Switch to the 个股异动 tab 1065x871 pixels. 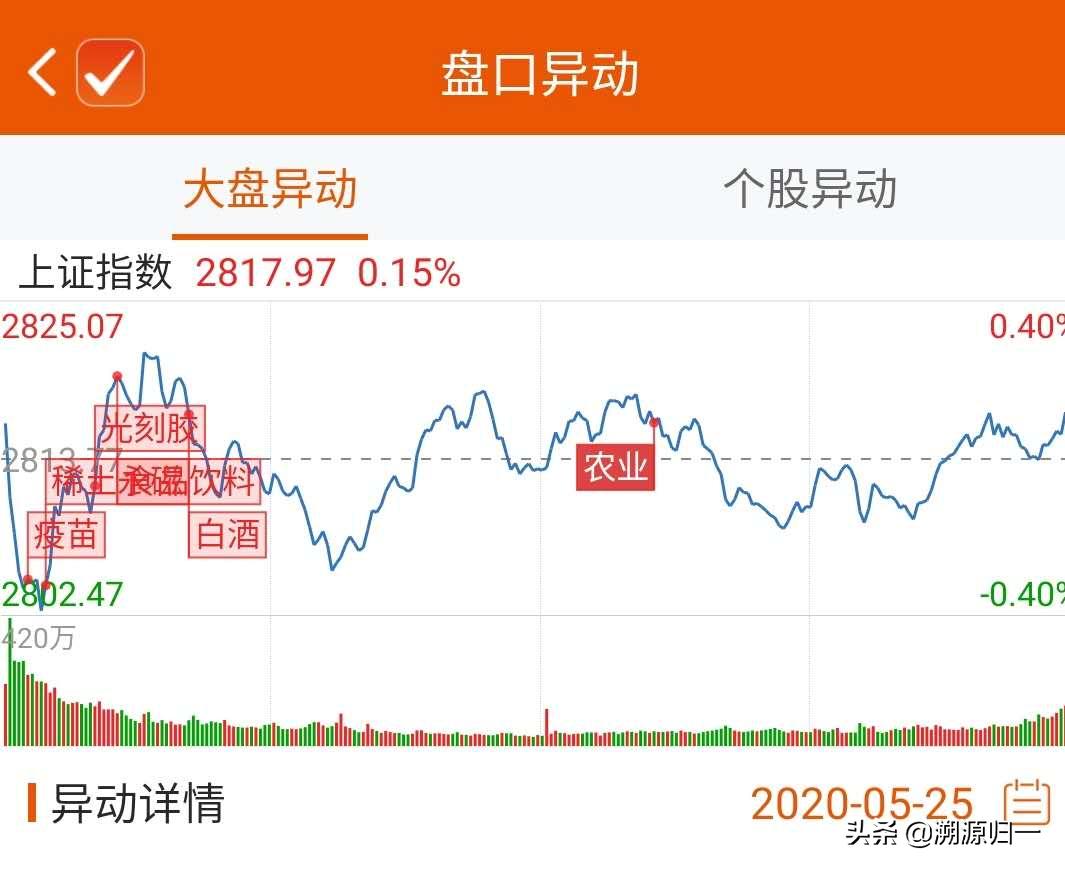tap(809, 189)
